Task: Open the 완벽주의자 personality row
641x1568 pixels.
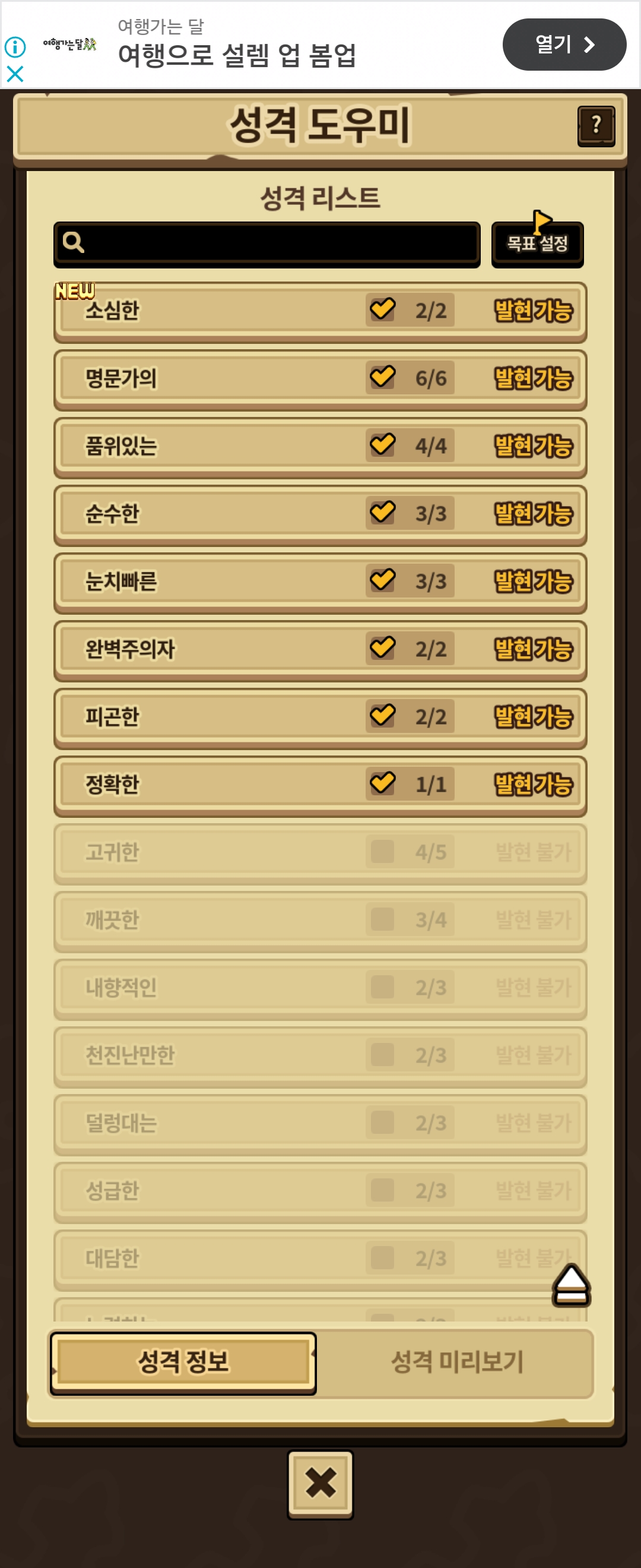Action: (x=320, y=650)
